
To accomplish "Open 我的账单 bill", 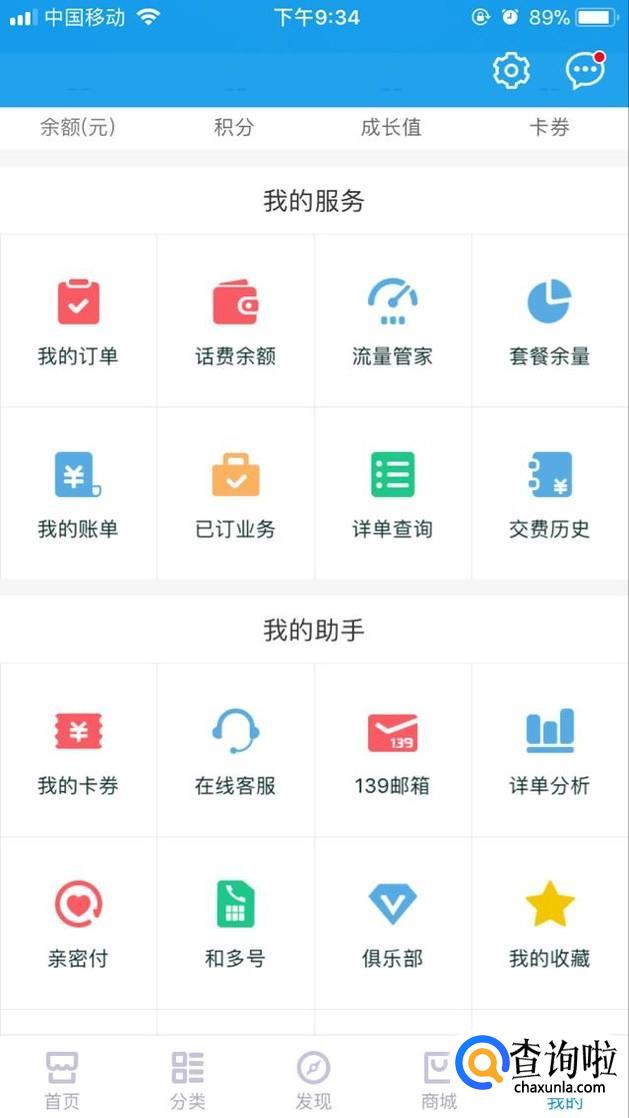I will coord(78,494).
